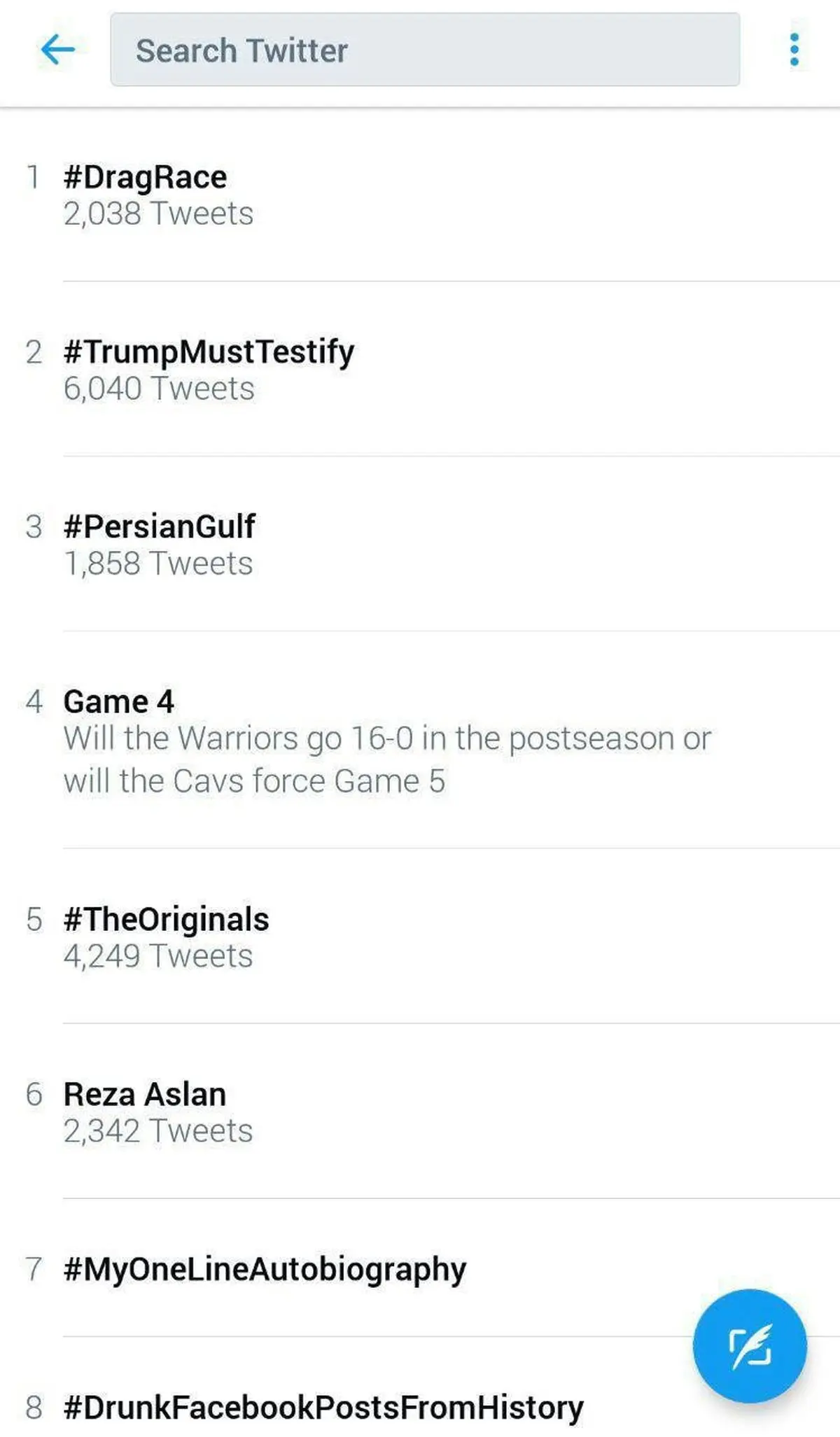The image size is (840, 1437).
Task: Compose a new tweet
Action: click(750, 1345)
